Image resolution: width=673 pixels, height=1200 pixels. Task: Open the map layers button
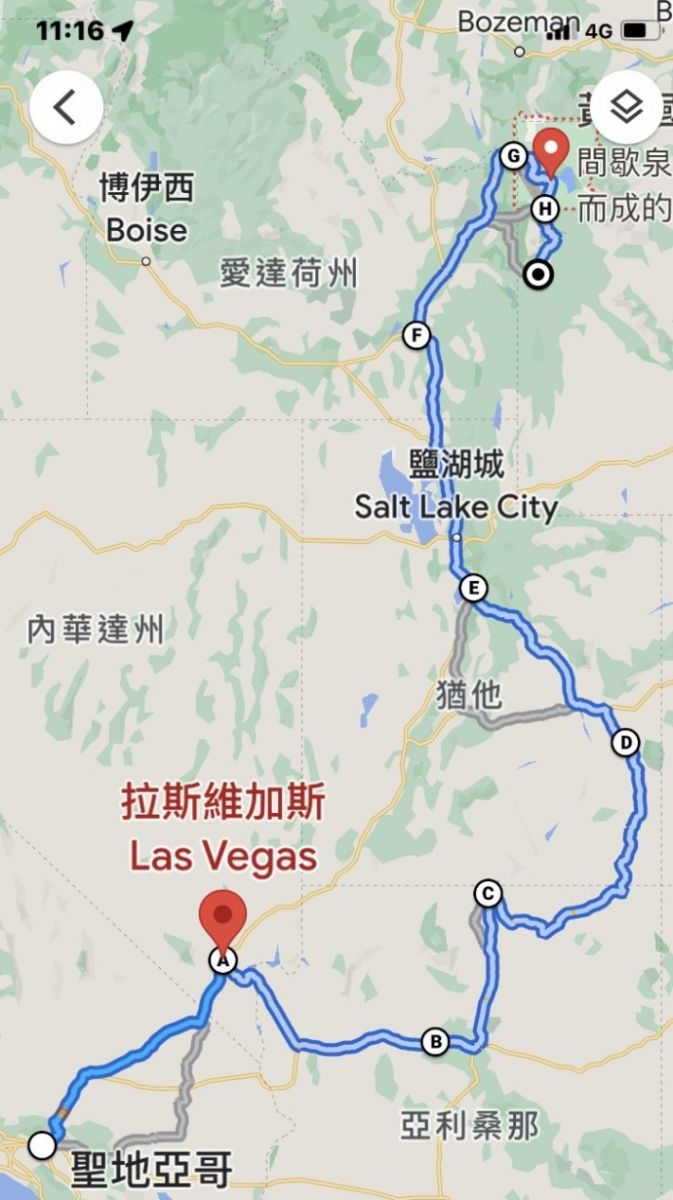coord(626,107)
